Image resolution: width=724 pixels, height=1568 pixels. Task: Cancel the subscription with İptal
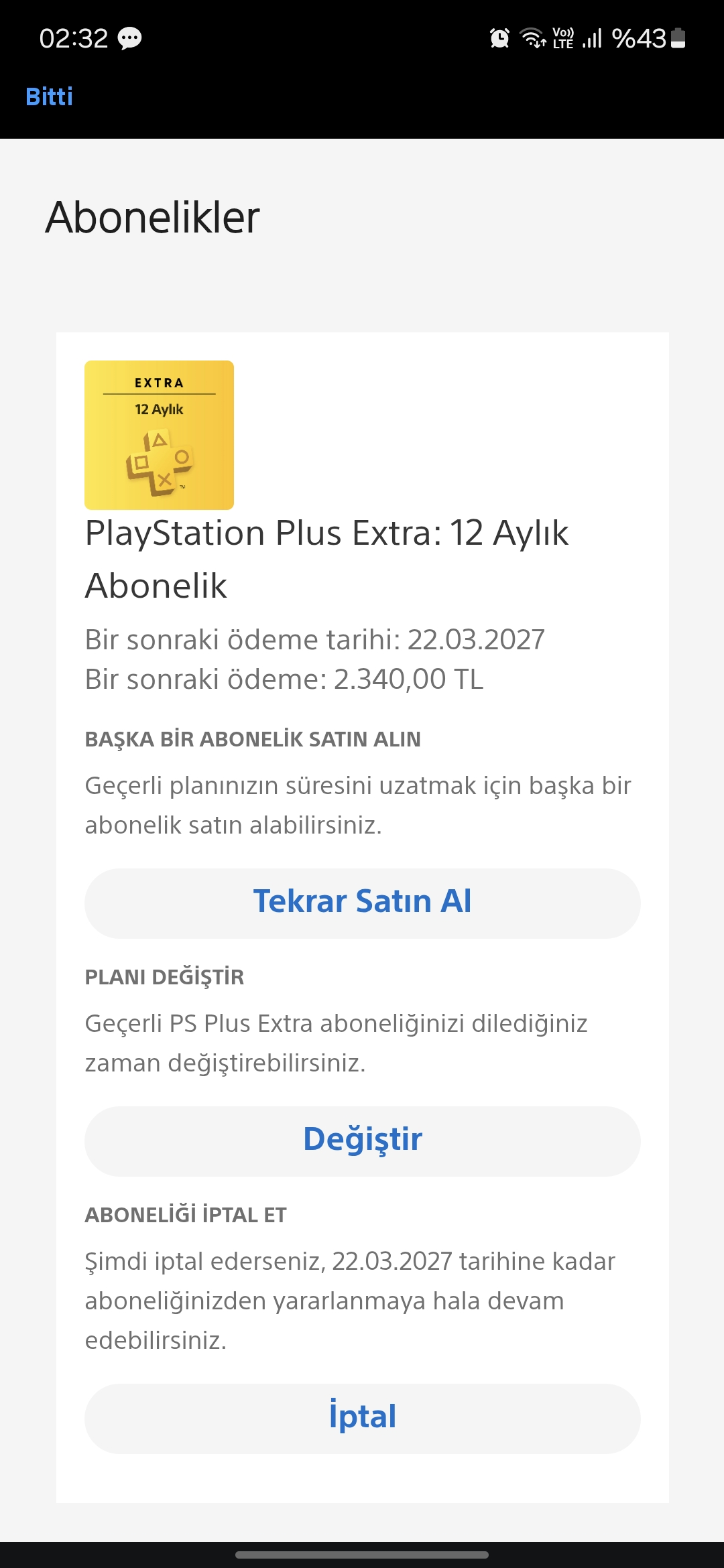(x=362, y=1418)
